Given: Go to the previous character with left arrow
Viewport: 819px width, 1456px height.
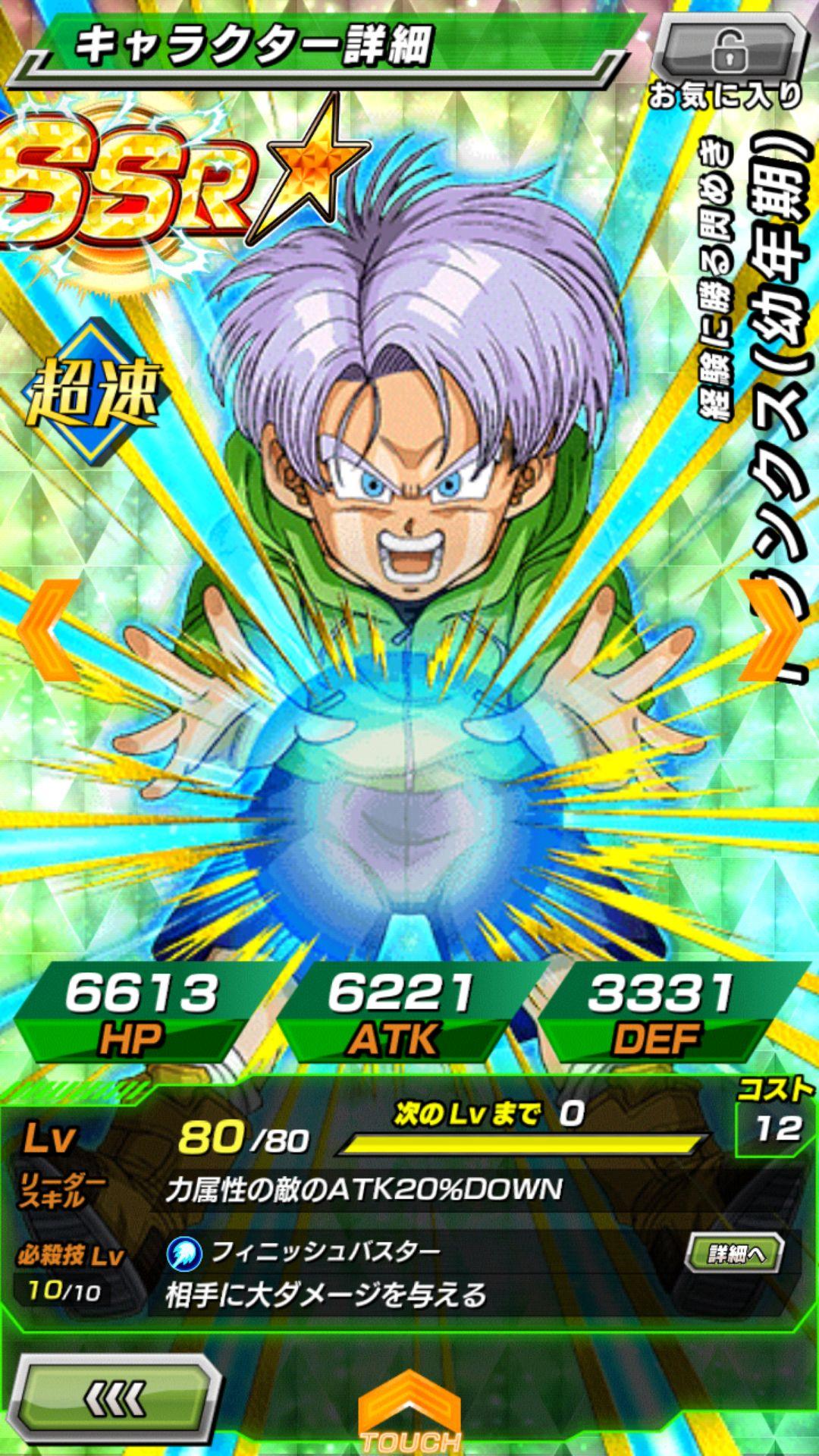Looking at the screenshot, I should tap(47, 631).
